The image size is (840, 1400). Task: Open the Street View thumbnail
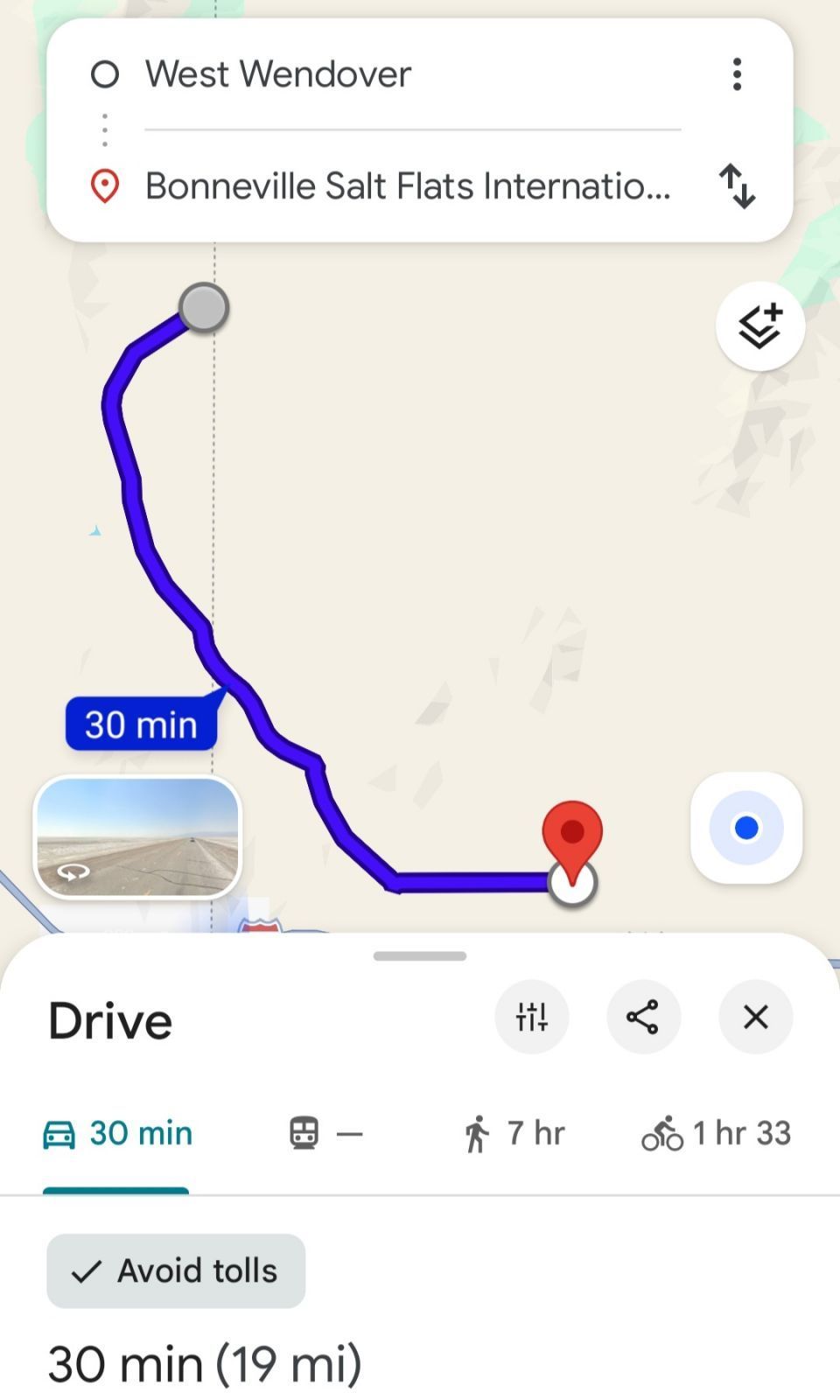137,837
